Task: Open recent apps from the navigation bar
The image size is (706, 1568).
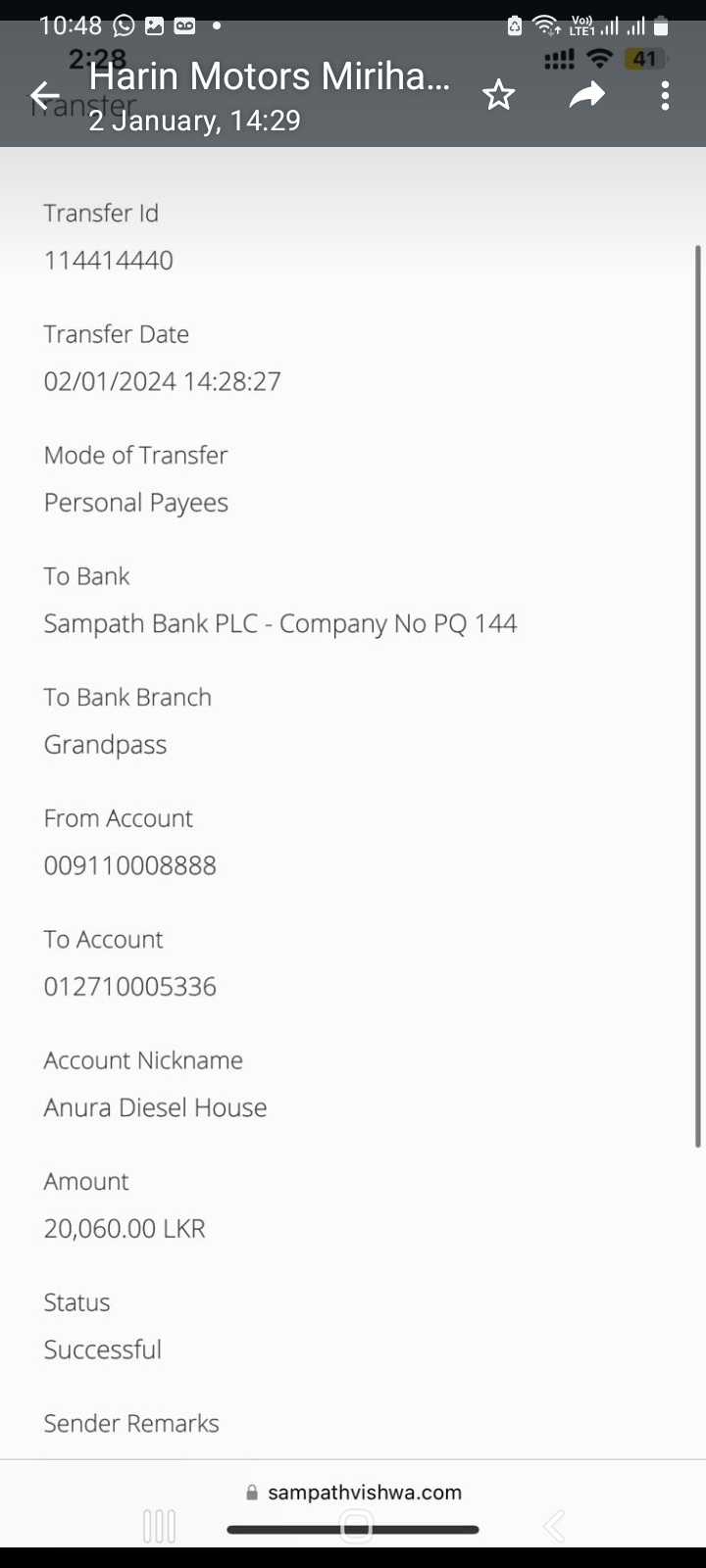Action: 159,1526
